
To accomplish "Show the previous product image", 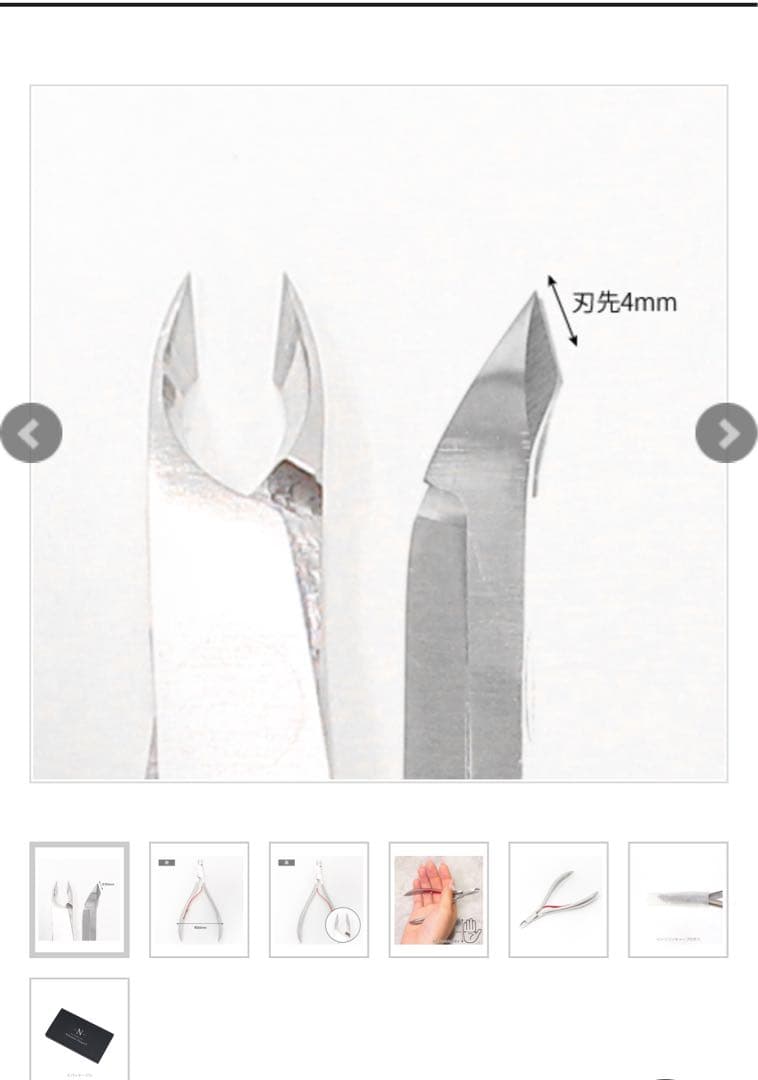I will click(x=31, y=433).
